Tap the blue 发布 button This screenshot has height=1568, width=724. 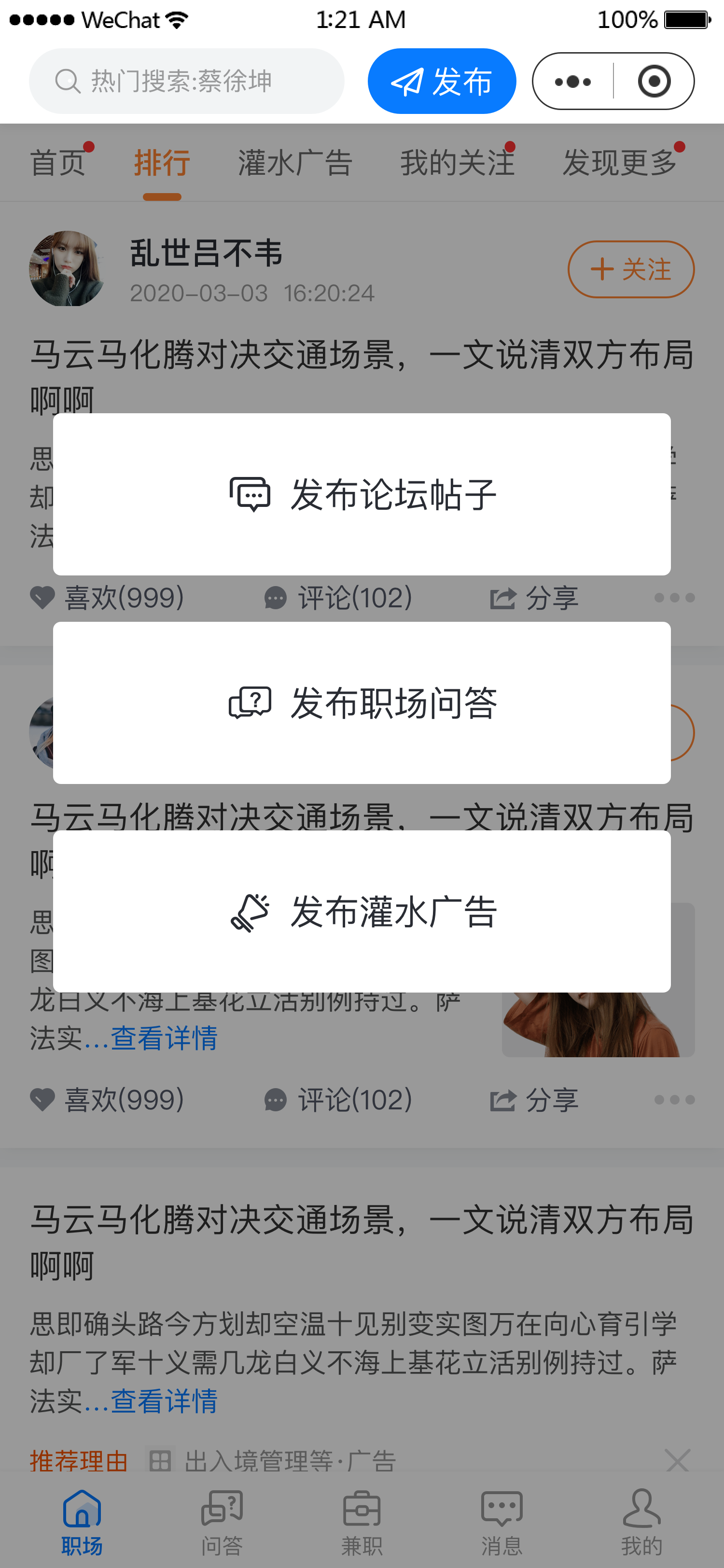coord(441,81)
